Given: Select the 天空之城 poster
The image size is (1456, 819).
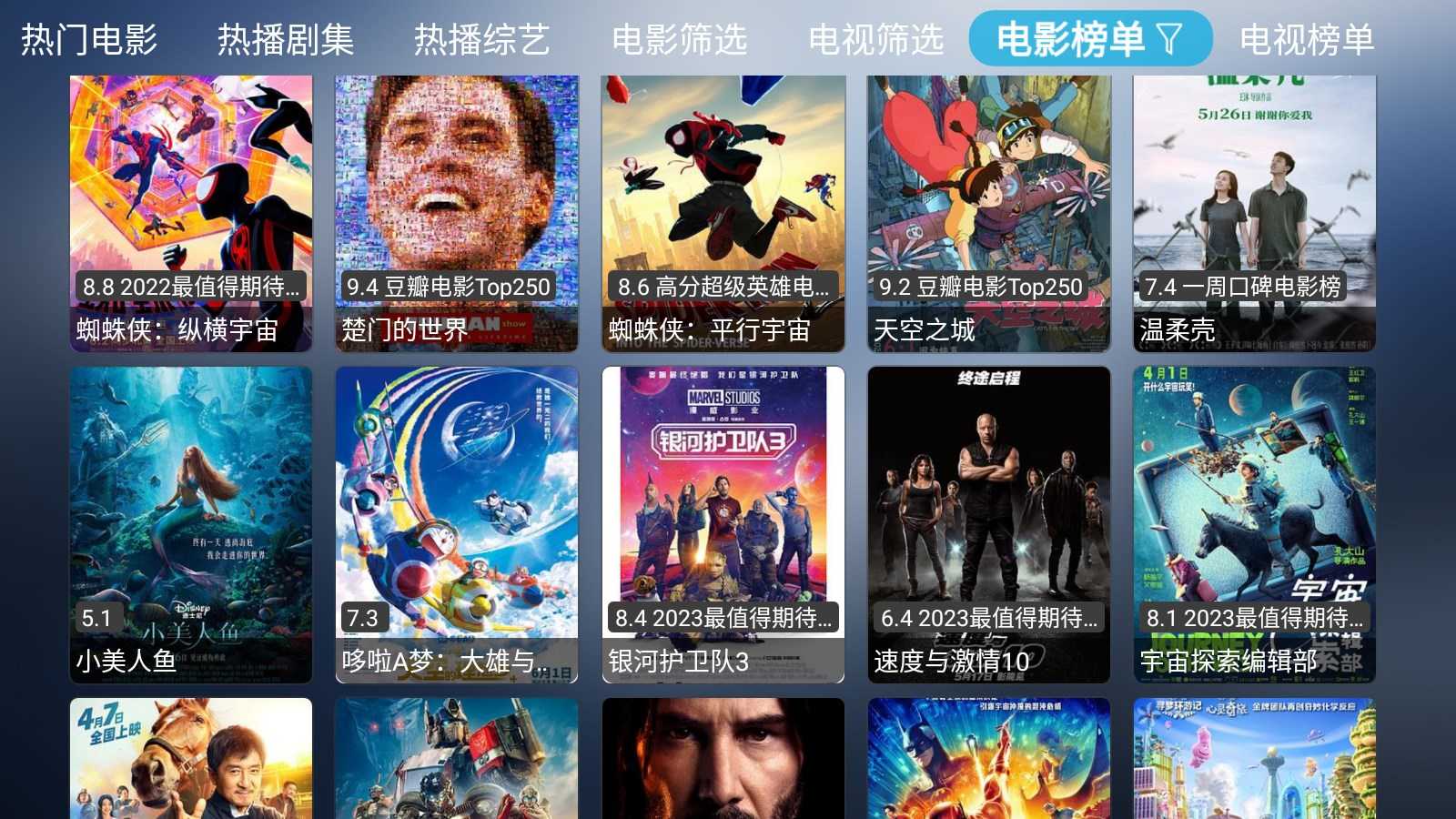Looking at the screenshot, I should [x=989, y=213].
